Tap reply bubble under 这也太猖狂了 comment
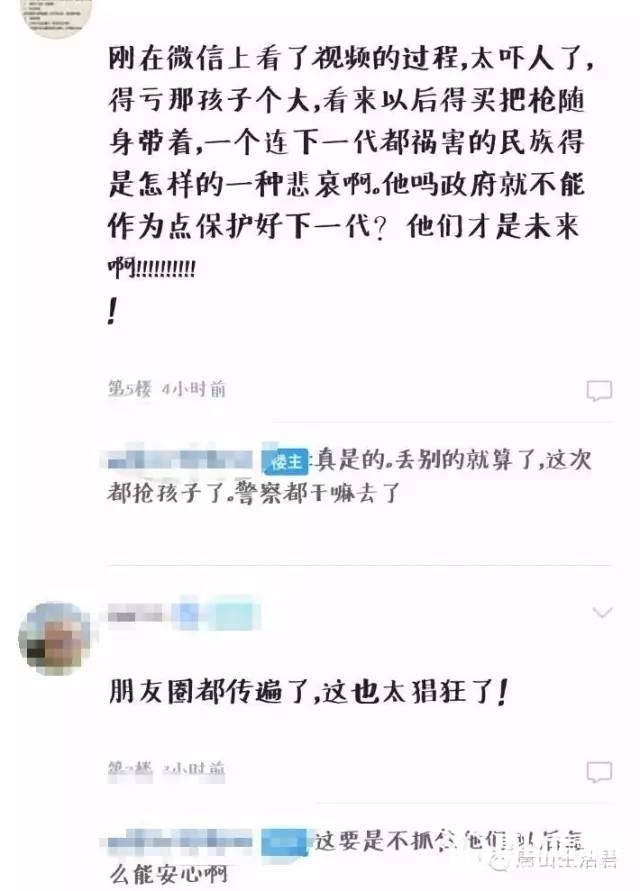Image resolution: width=640 pixels, height=891 pixels. pos(598,771)
